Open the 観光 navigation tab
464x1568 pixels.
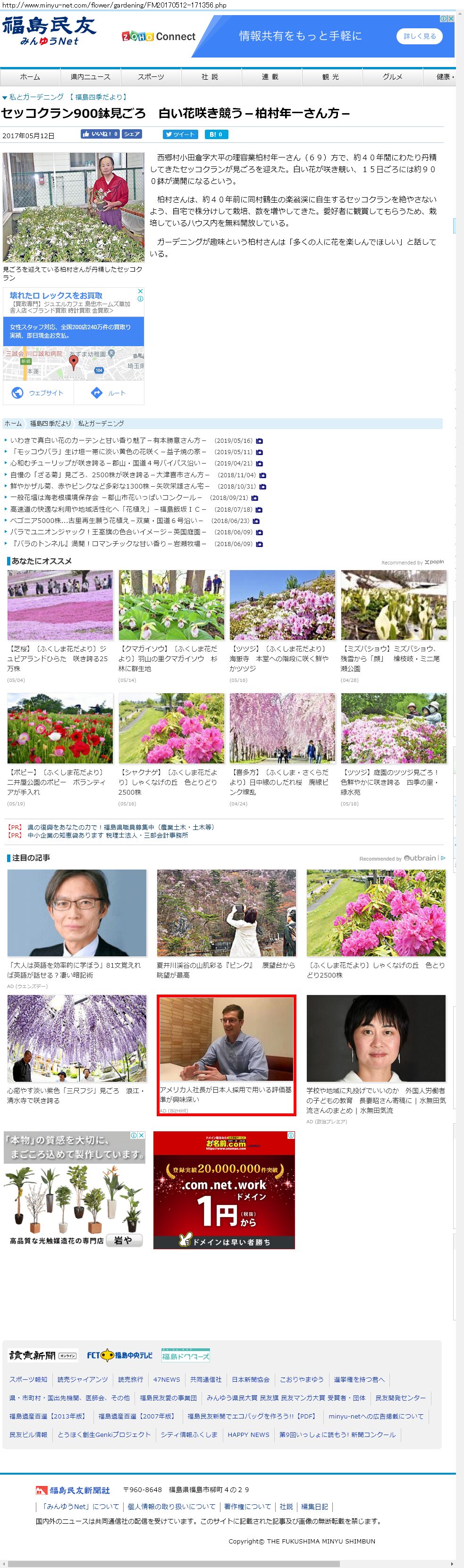330,77
